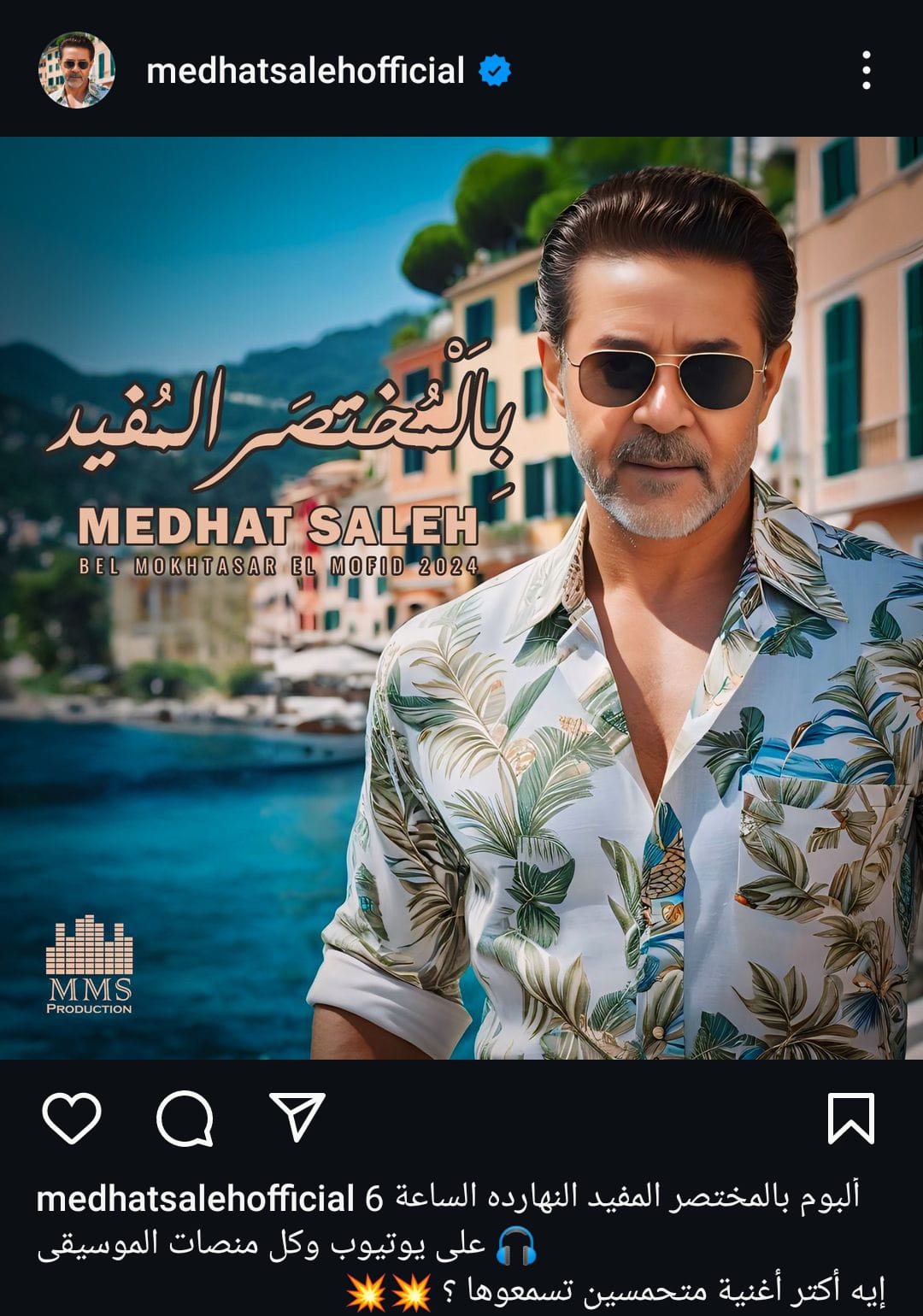Open comments on this post
The height and width of the screenshot is (1316, 923).
pyautogui.click(x=185, y=1118)
